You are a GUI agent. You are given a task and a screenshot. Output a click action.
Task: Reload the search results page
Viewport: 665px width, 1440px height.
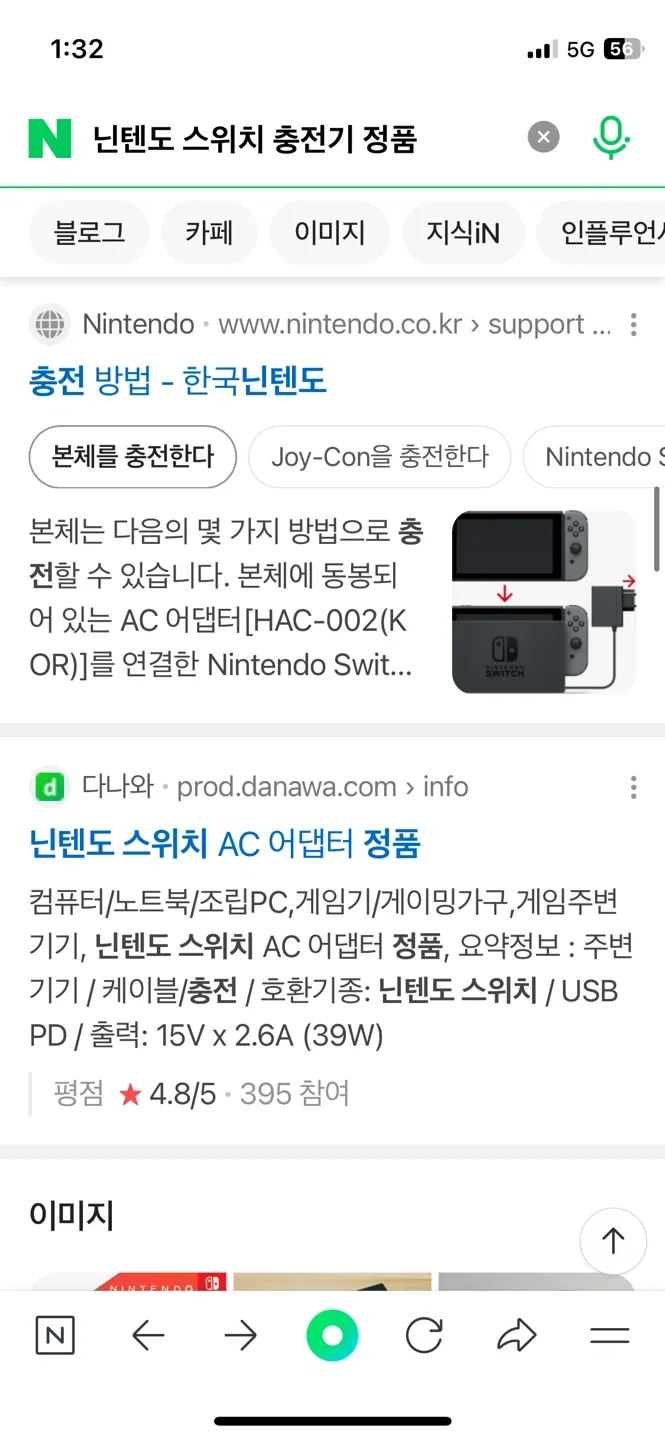click(x=424, y=1336)
